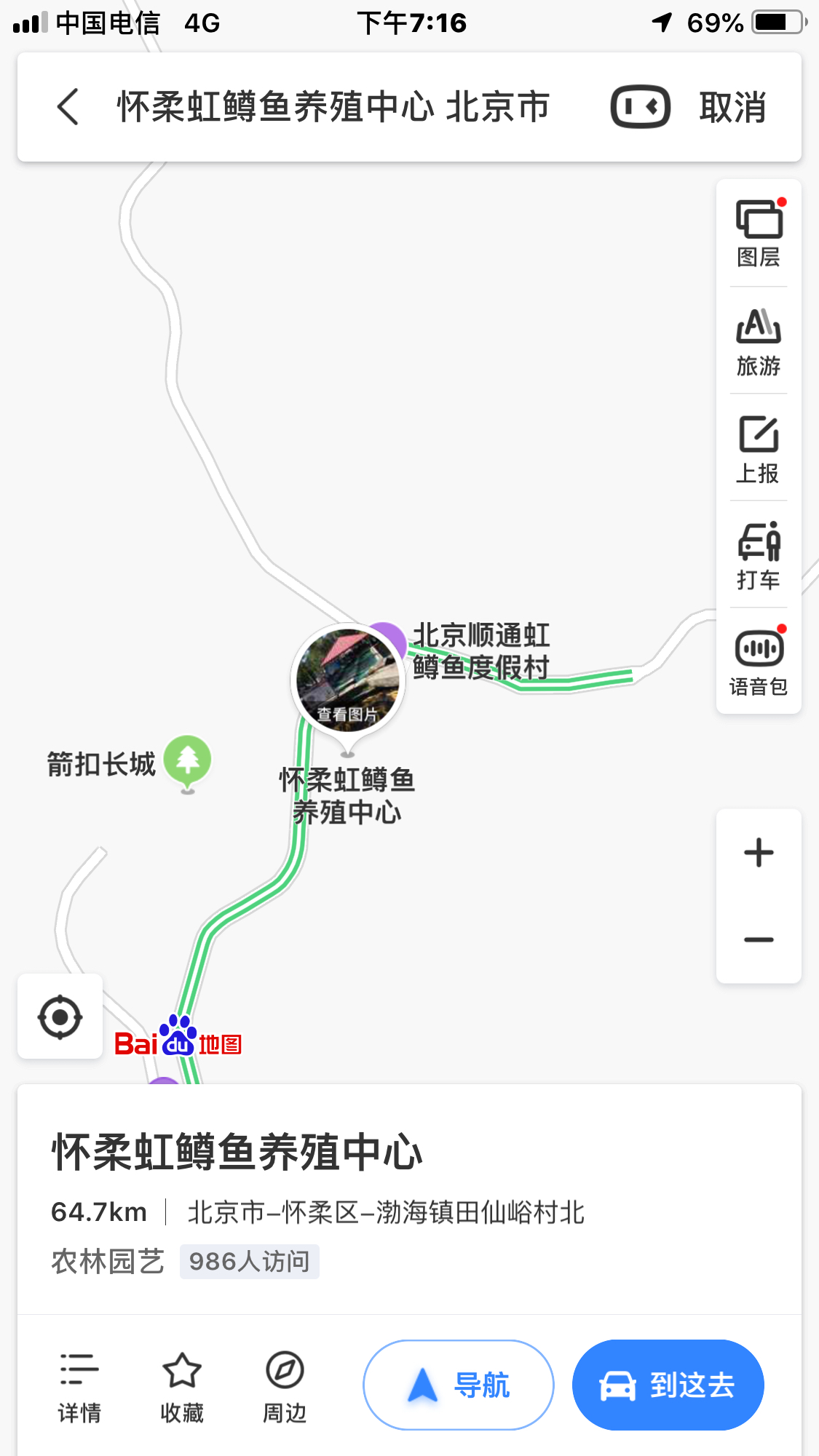Zoom in on the map

point(759,853)
